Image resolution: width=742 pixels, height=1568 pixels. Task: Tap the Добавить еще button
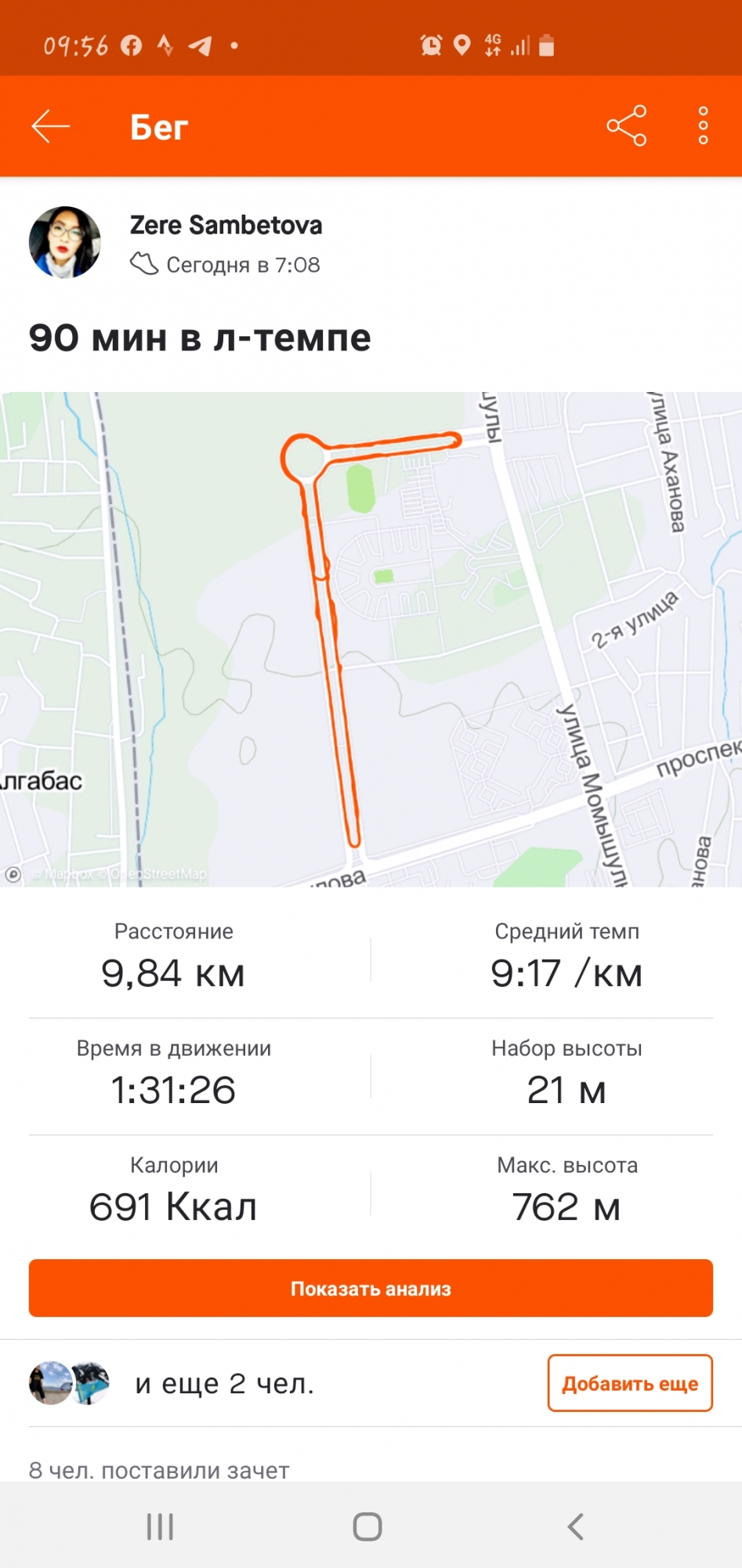tap(629, 1384)
